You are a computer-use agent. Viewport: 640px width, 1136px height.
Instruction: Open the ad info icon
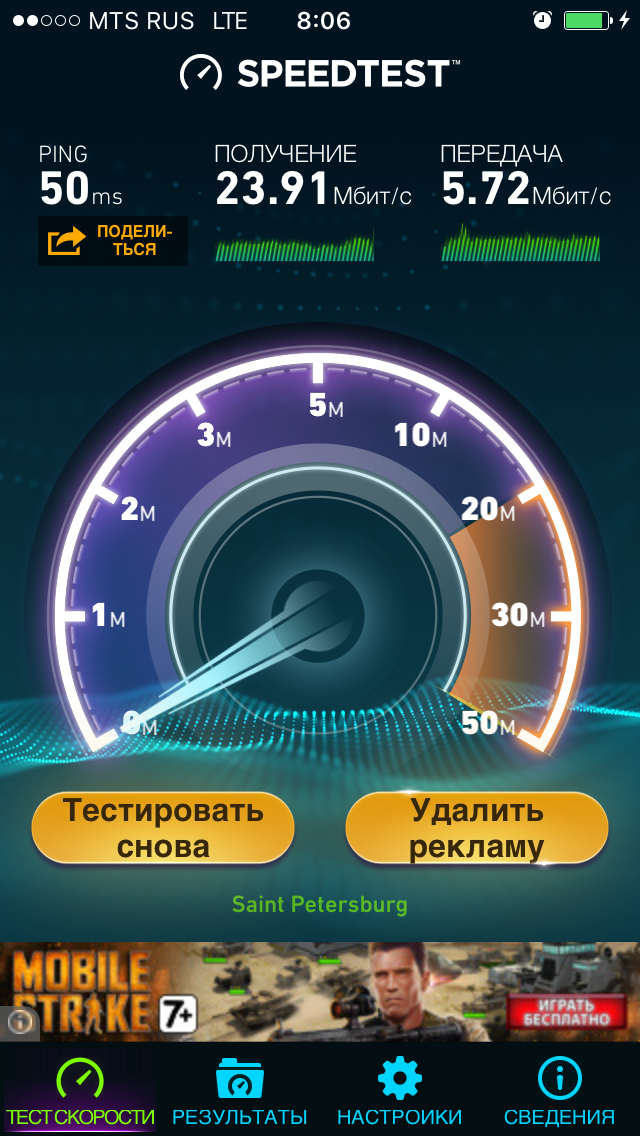(x=19, y=1022)
